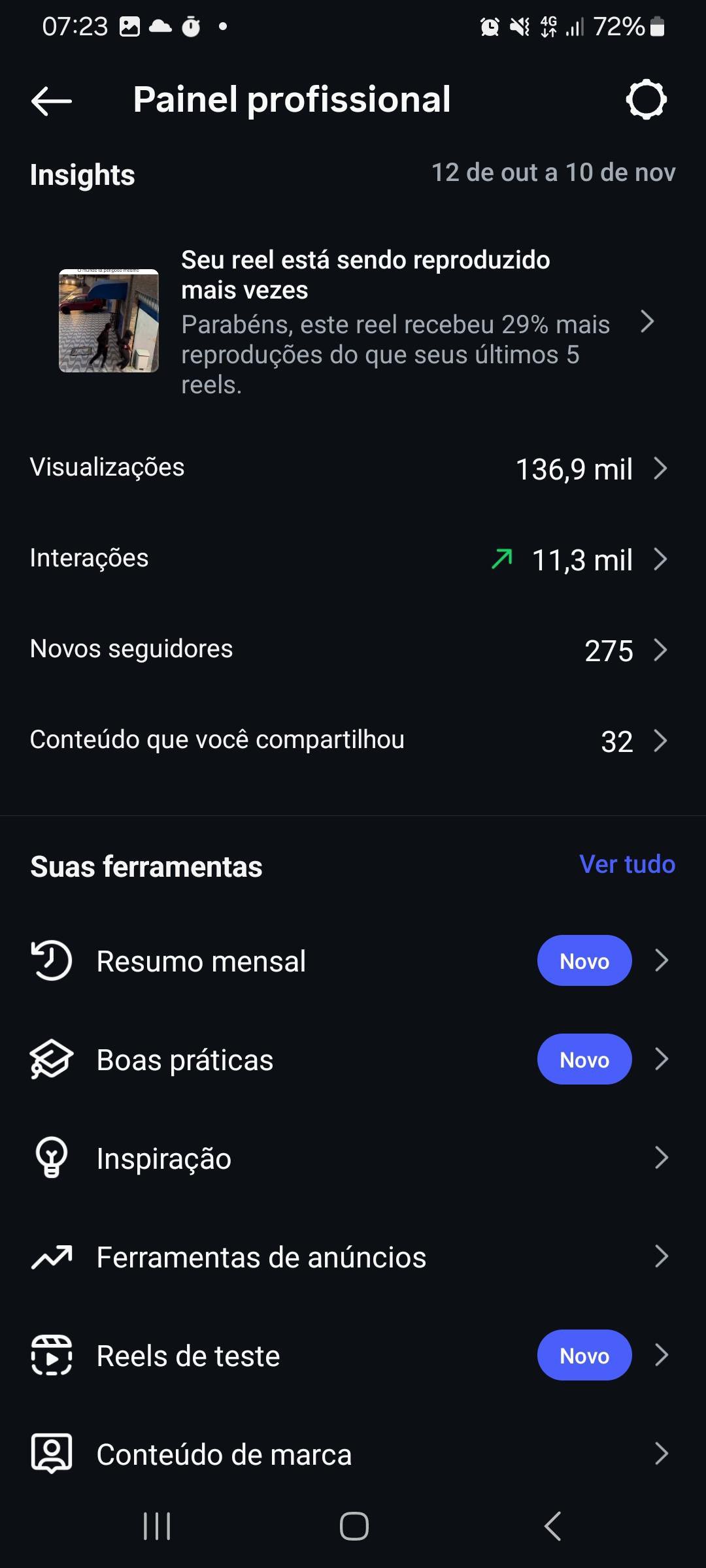Screen dimensions: 706x1568
Task: Tap the system home button
Action: (x=354, y=1526)
